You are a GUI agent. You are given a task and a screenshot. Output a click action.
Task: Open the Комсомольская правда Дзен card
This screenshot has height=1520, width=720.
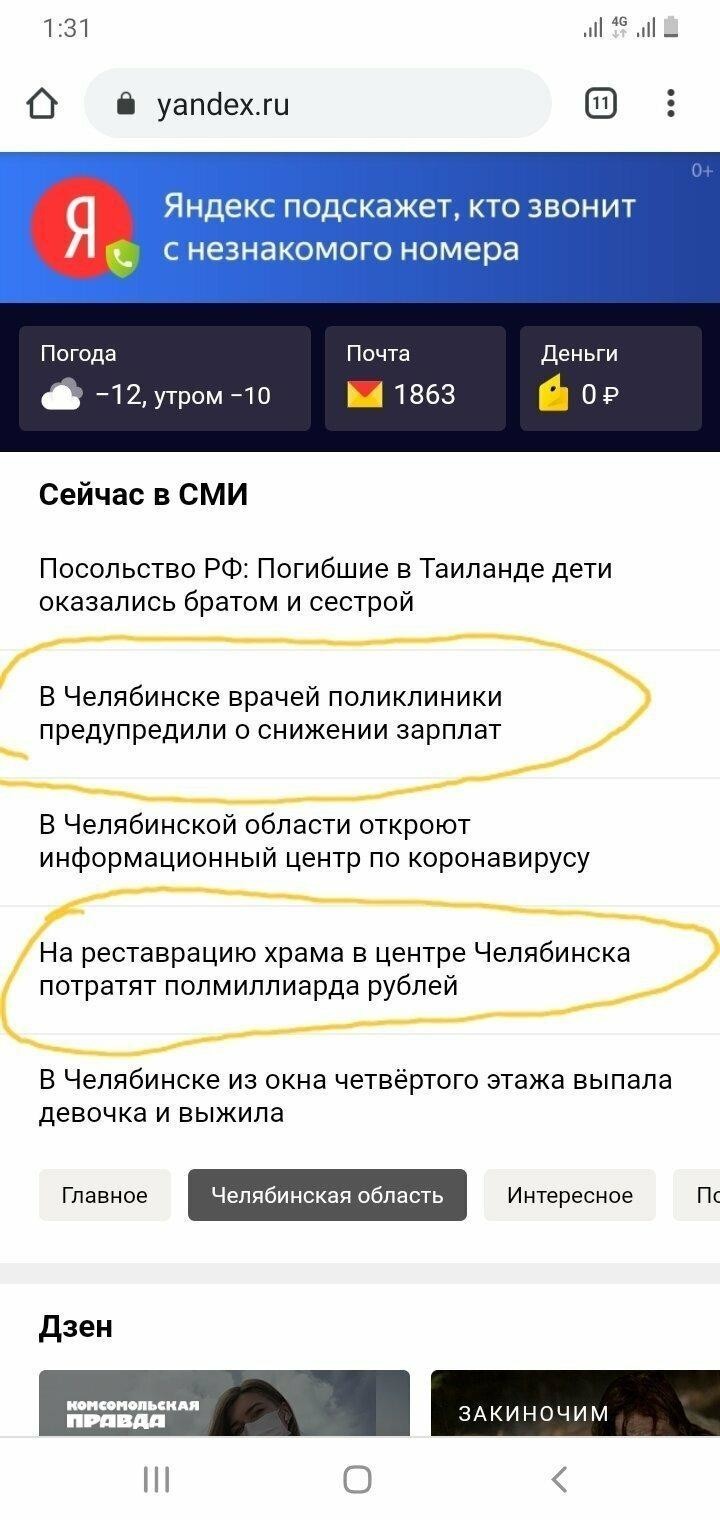click(x=224, y=1403)
